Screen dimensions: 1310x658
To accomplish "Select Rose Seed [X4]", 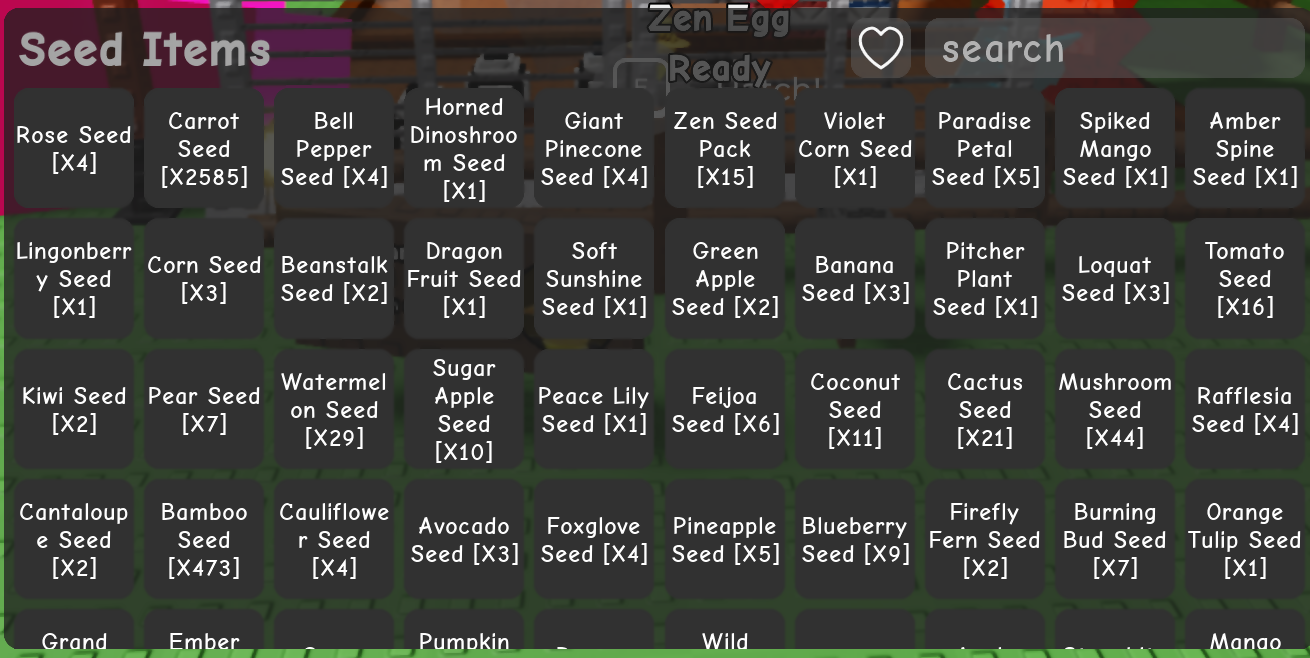I will pos(74,148).
